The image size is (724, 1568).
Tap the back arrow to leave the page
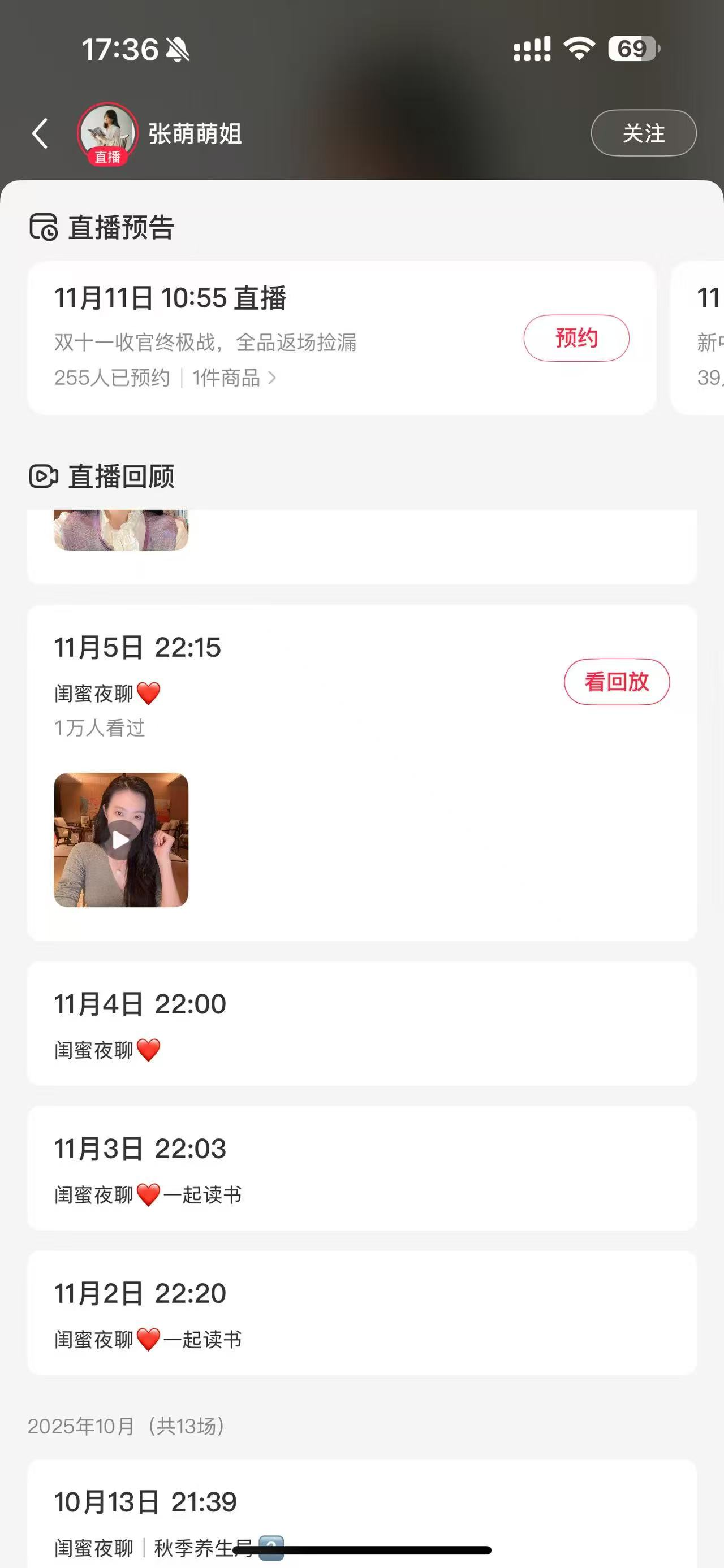[40, 133]
